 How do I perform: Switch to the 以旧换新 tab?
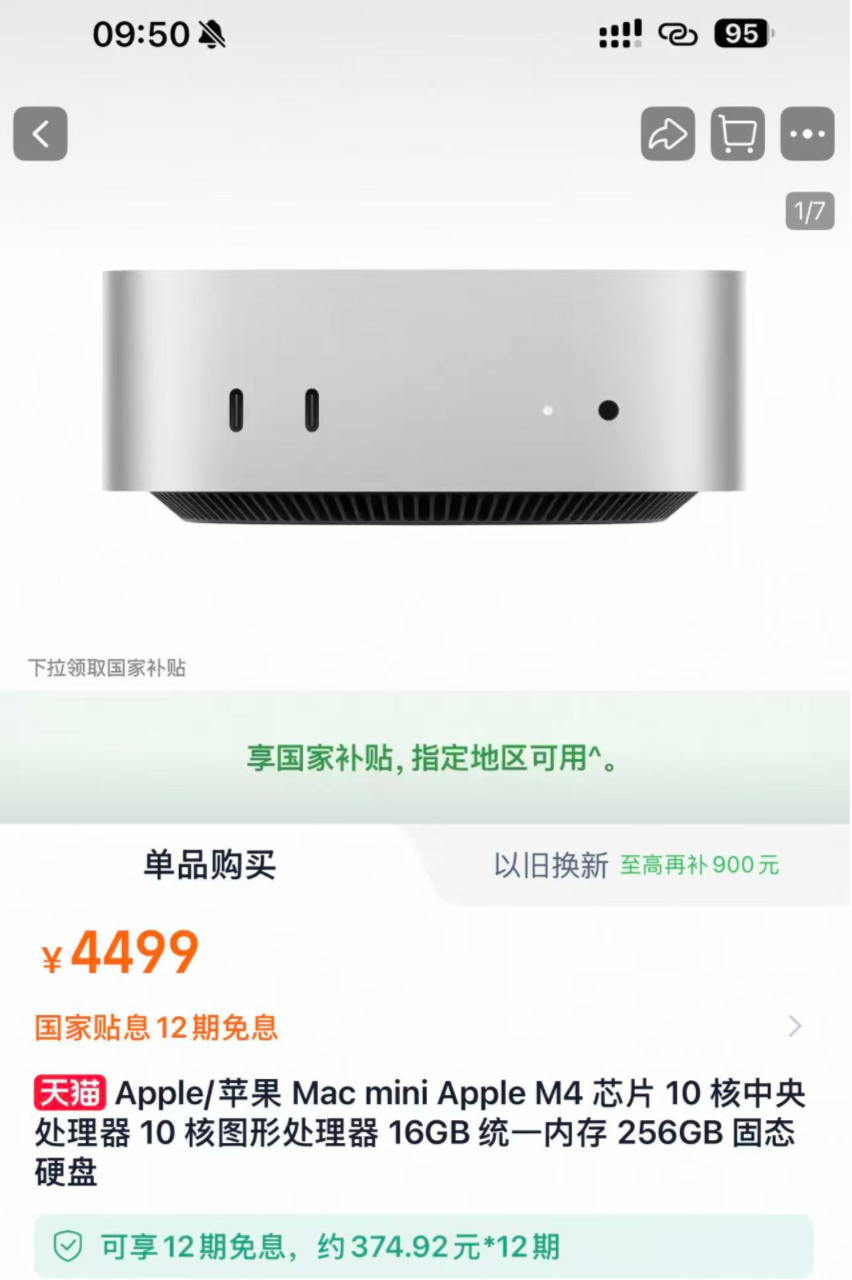[636, 865]
